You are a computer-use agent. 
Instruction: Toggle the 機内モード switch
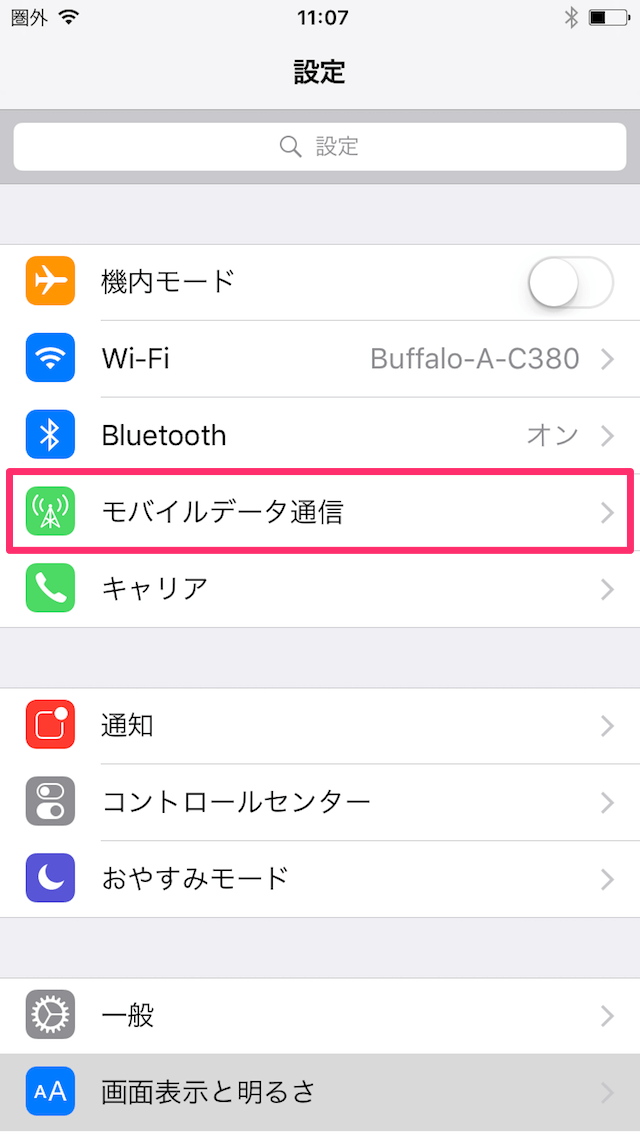pos(571,282)
